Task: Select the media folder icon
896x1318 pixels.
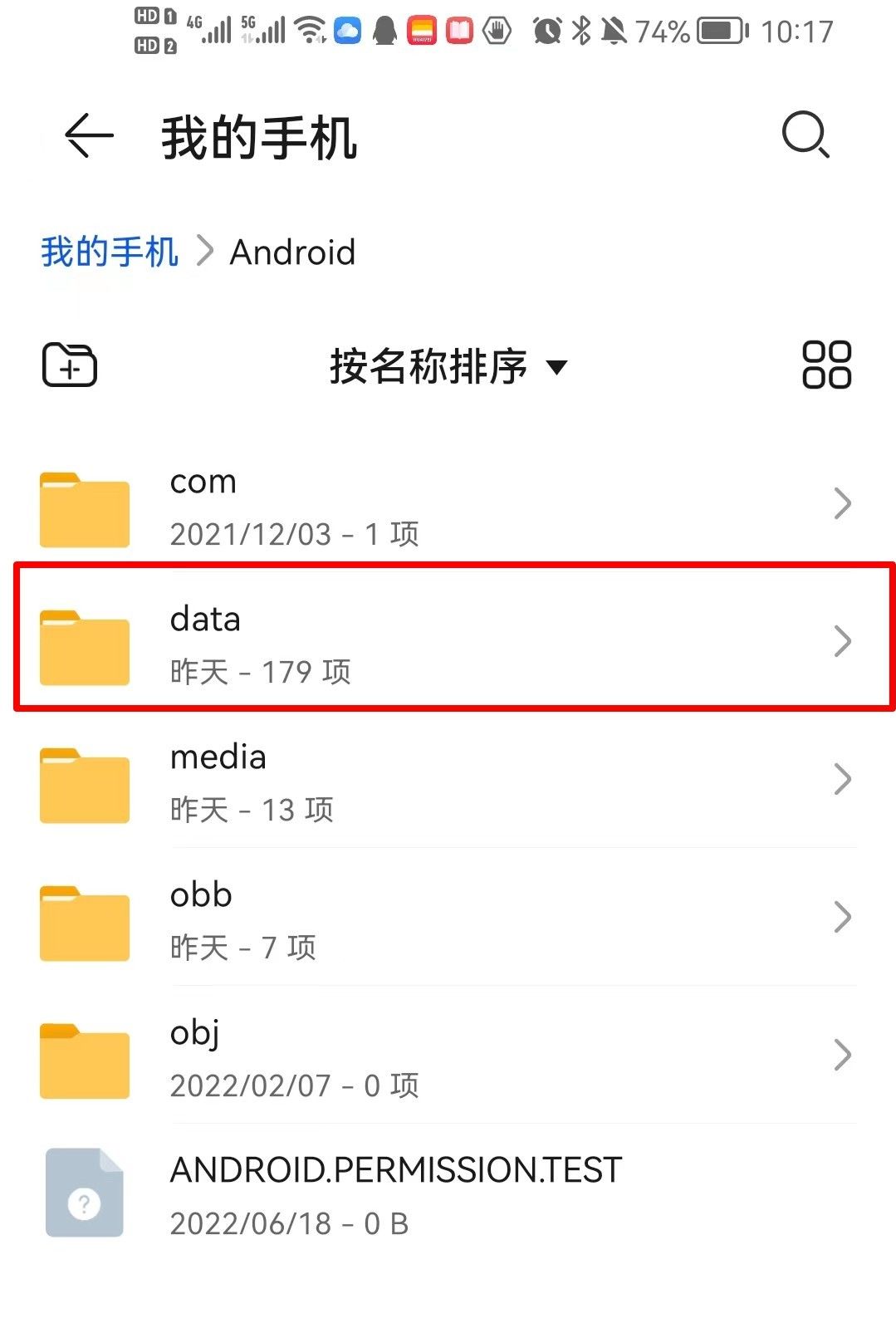Action: (84, 784)
